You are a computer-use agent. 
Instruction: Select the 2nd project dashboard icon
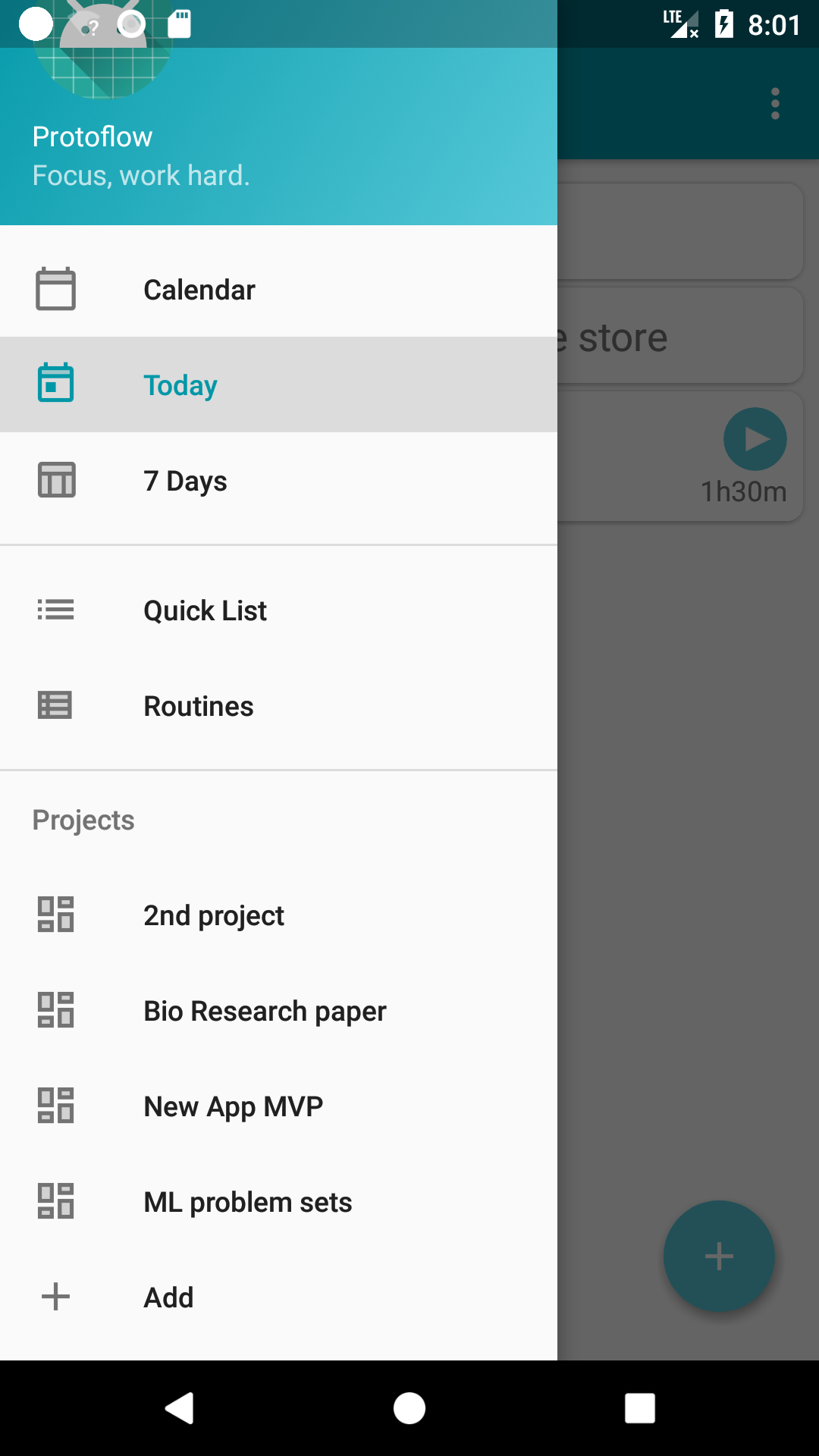click(55, 915)
